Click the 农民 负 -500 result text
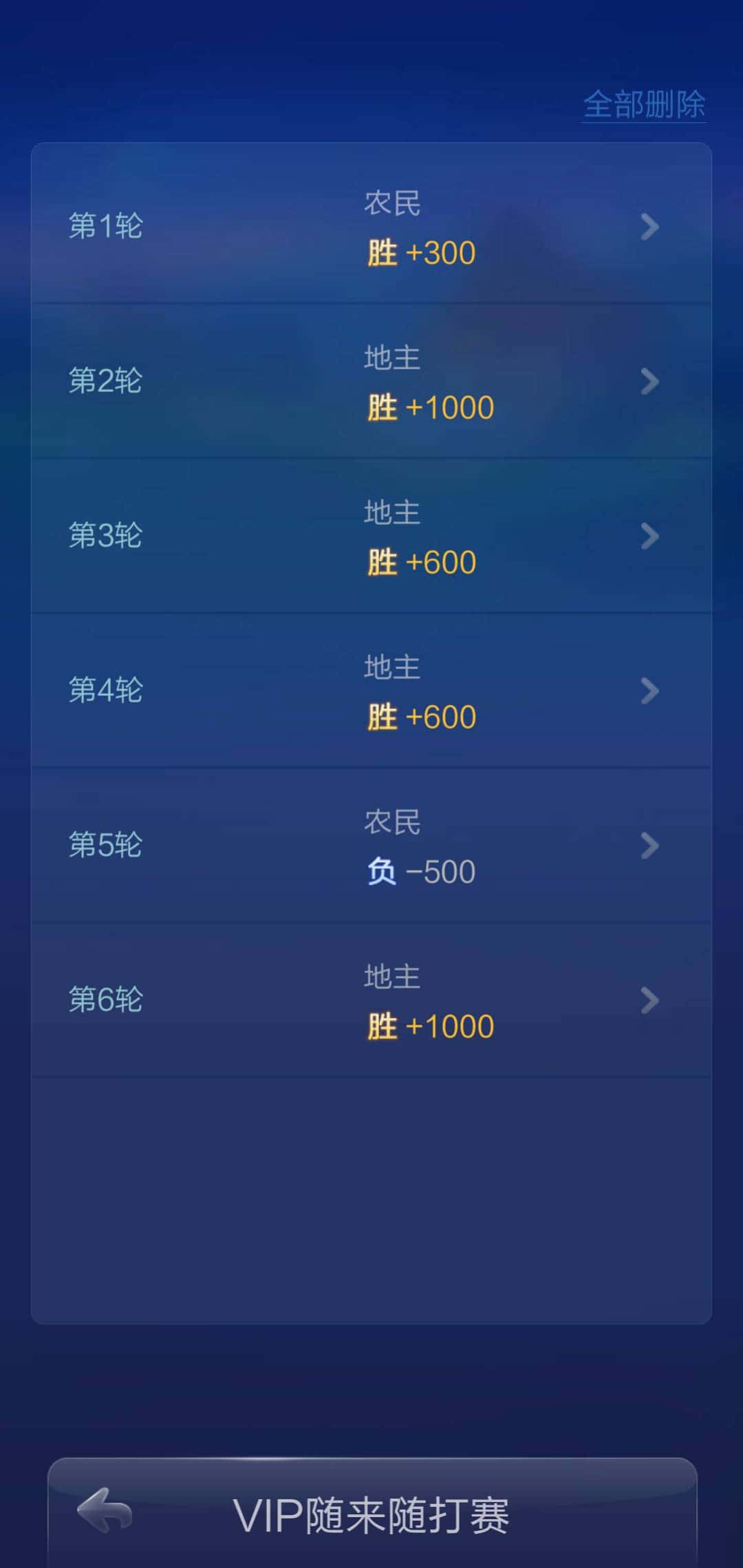 (x=421, y=870)
